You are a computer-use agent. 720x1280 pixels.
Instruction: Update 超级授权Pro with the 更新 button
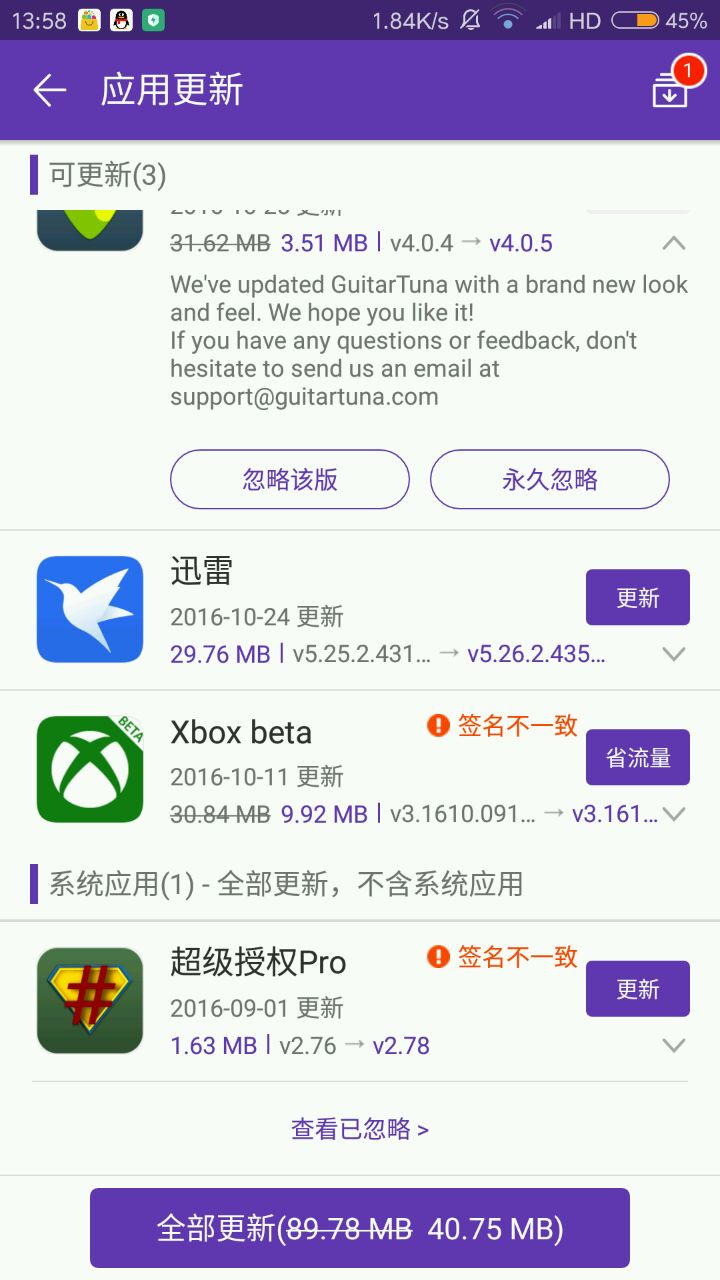click(638, 989)
